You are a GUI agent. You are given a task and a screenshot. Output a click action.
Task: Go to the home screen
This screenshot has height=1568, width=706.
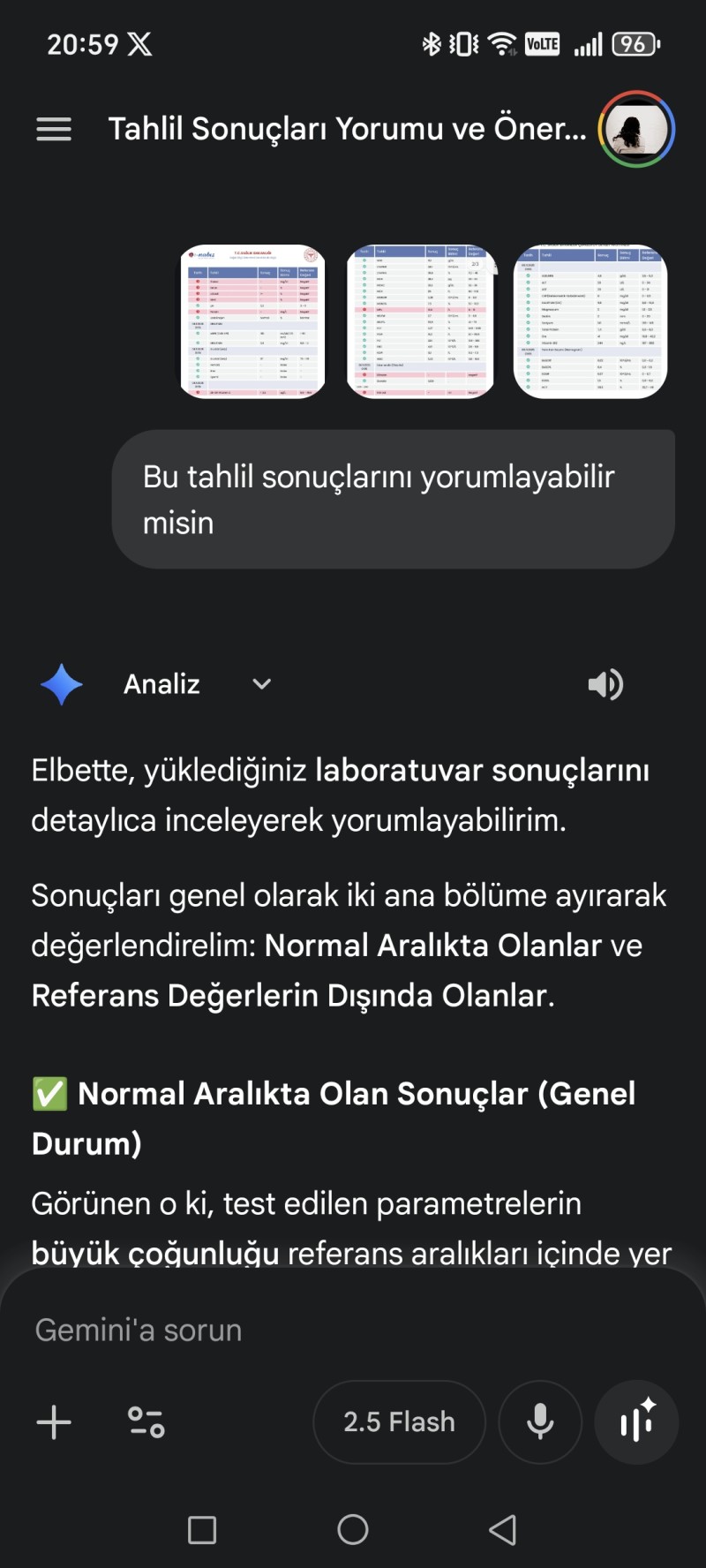pos(353,1530)
